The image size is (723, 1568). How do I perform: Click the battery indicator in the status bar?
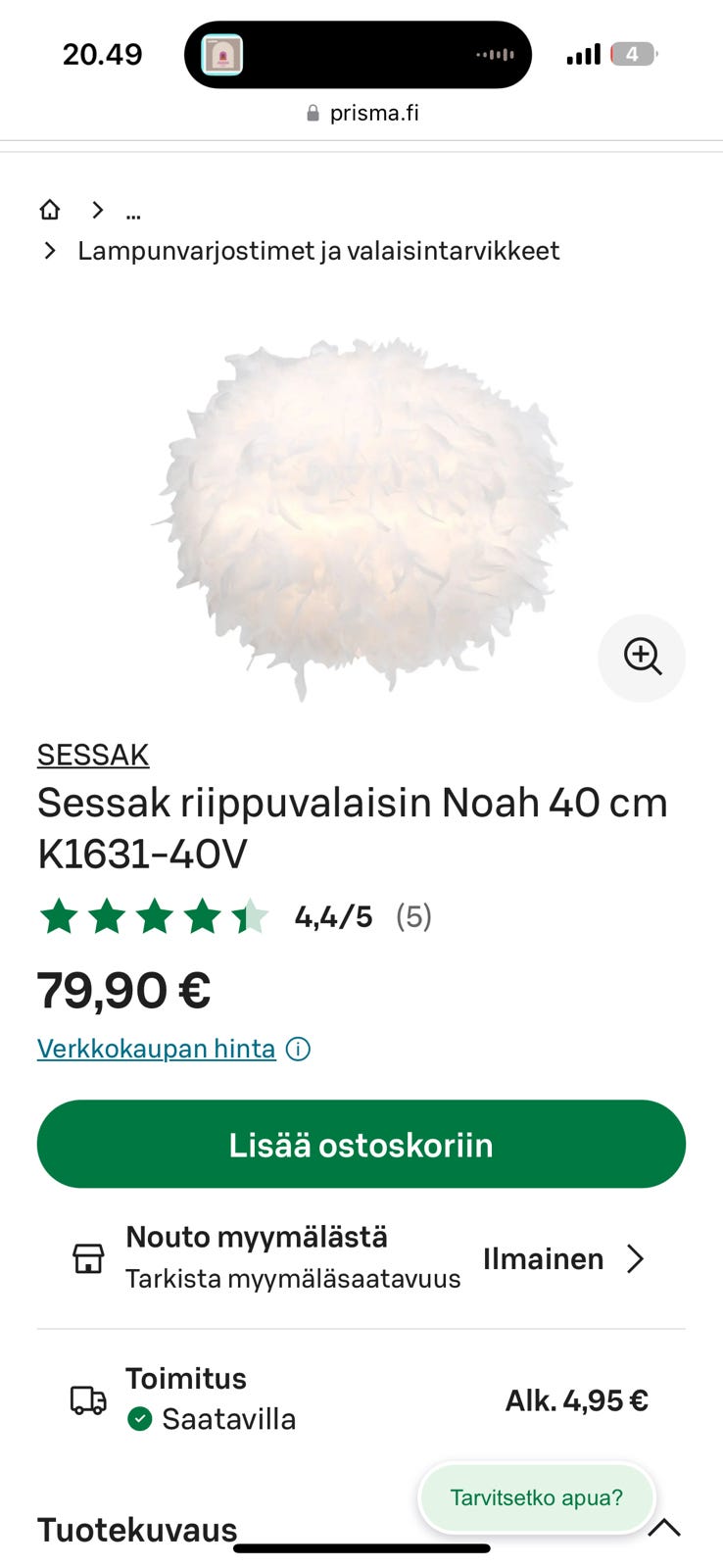[632, 54]
